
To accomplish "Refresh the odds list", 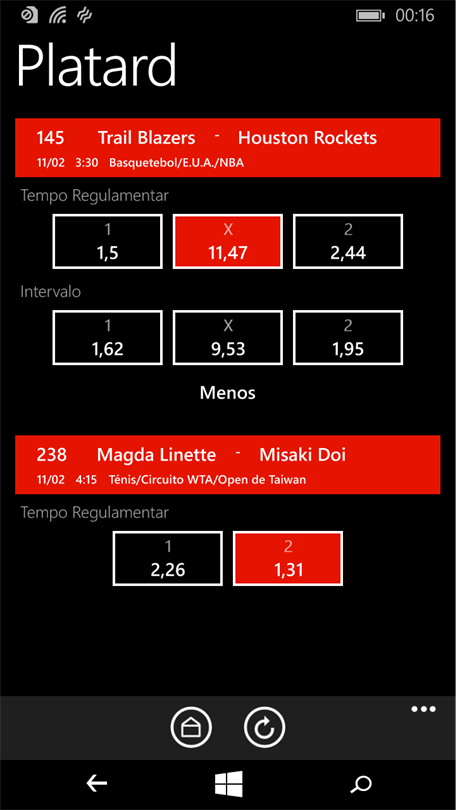I will pos(265,727).
